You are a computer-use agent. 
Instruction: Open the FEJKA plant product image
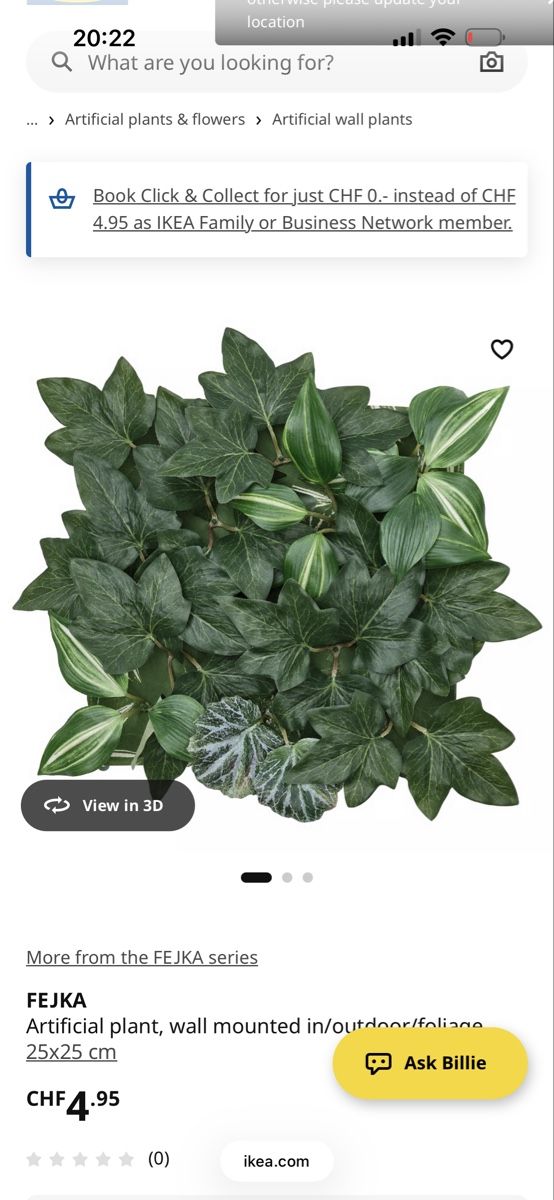click(277, 575)
